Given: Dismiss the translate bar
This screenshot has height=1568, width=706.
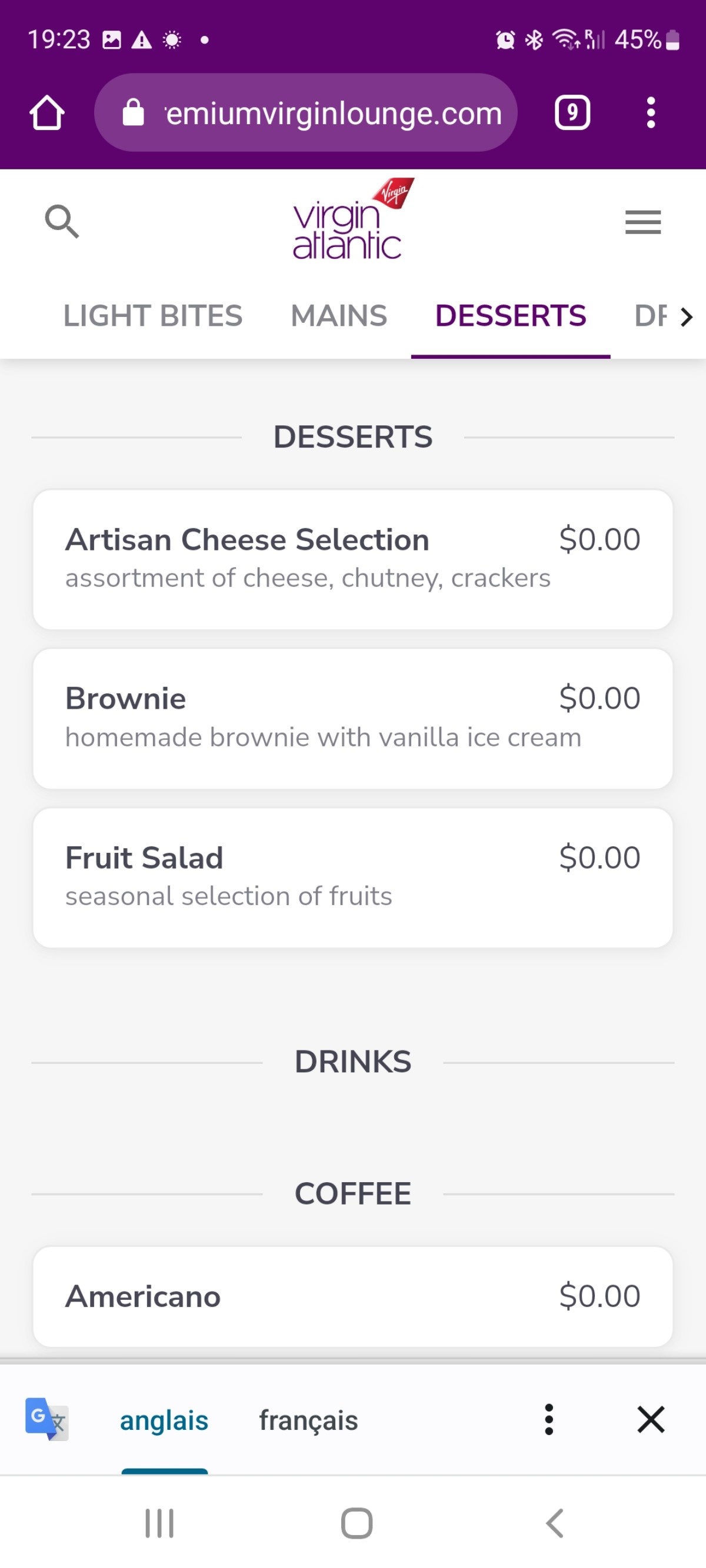Looking at the screenshot, I should [651, 1419].
